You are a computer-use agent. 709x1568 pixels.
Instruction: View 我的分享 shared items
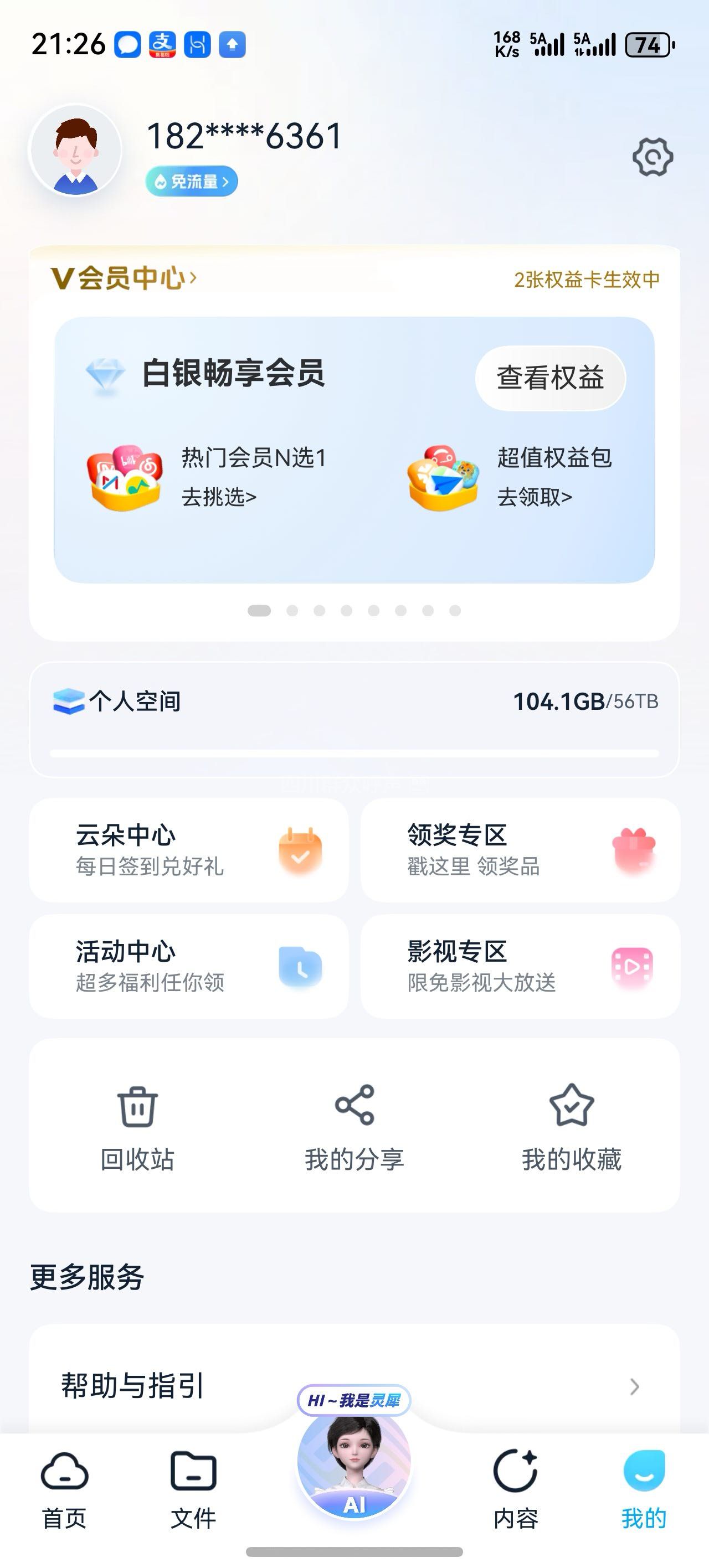[354, 1126]
